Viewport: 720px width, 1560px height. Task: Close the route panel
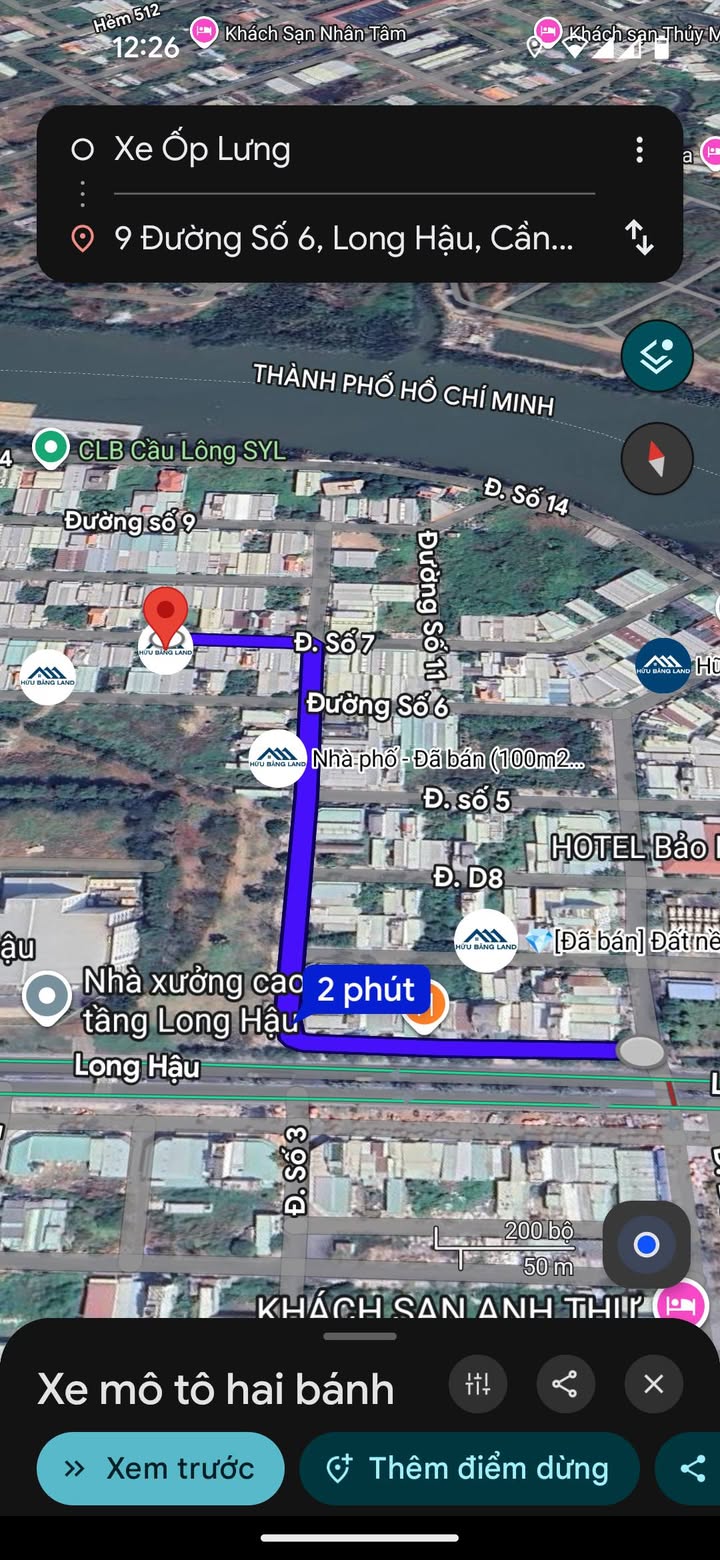click(653, 1384)
